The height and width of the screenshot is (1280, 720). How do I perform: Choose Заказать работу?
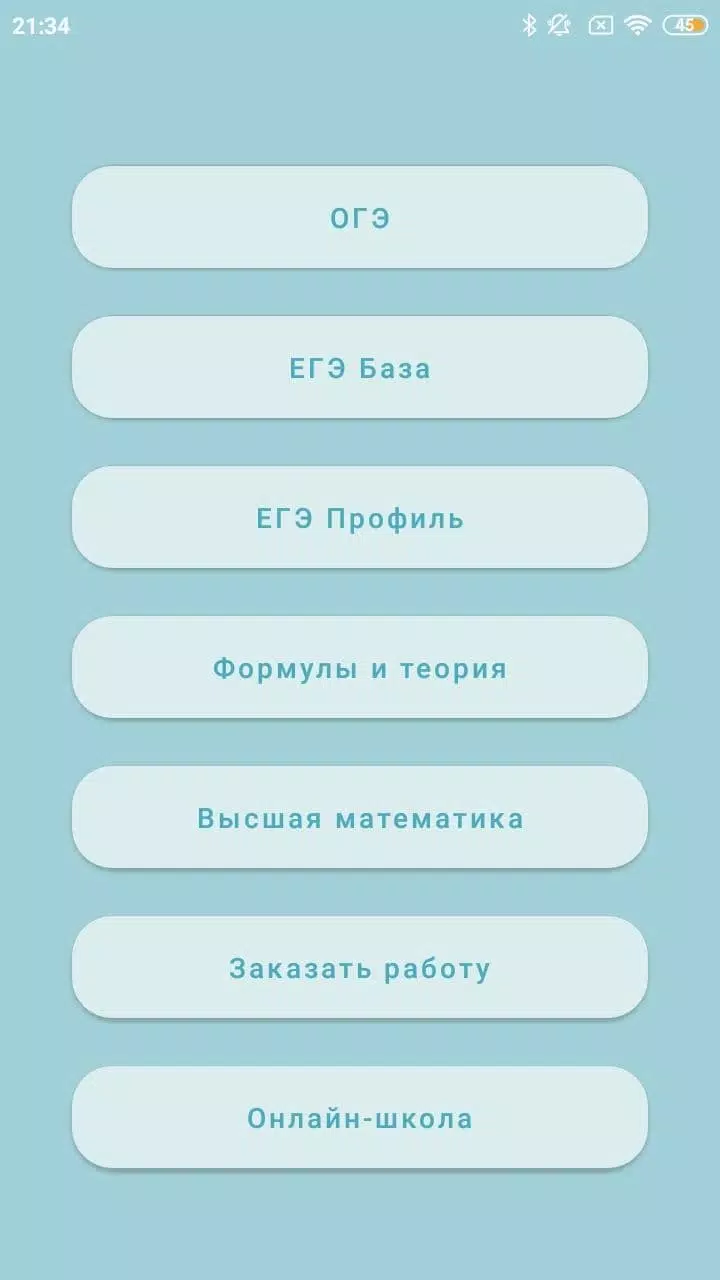(x=360, y=968)
